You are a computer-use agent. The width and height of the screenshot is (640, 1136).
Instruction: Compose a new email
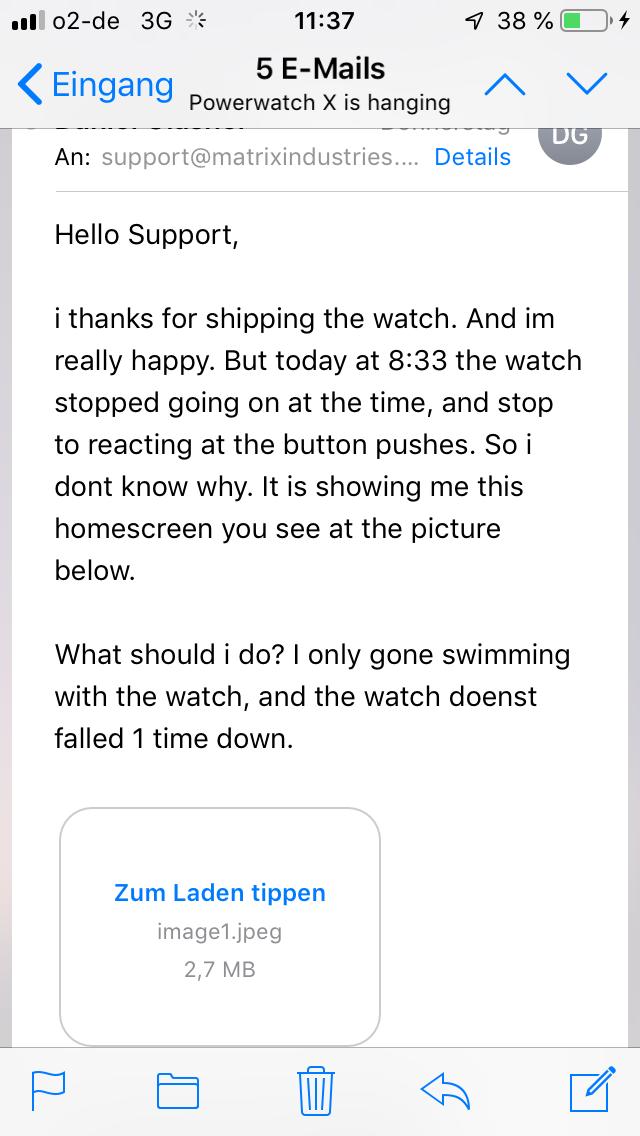(x=590, y=1091)
